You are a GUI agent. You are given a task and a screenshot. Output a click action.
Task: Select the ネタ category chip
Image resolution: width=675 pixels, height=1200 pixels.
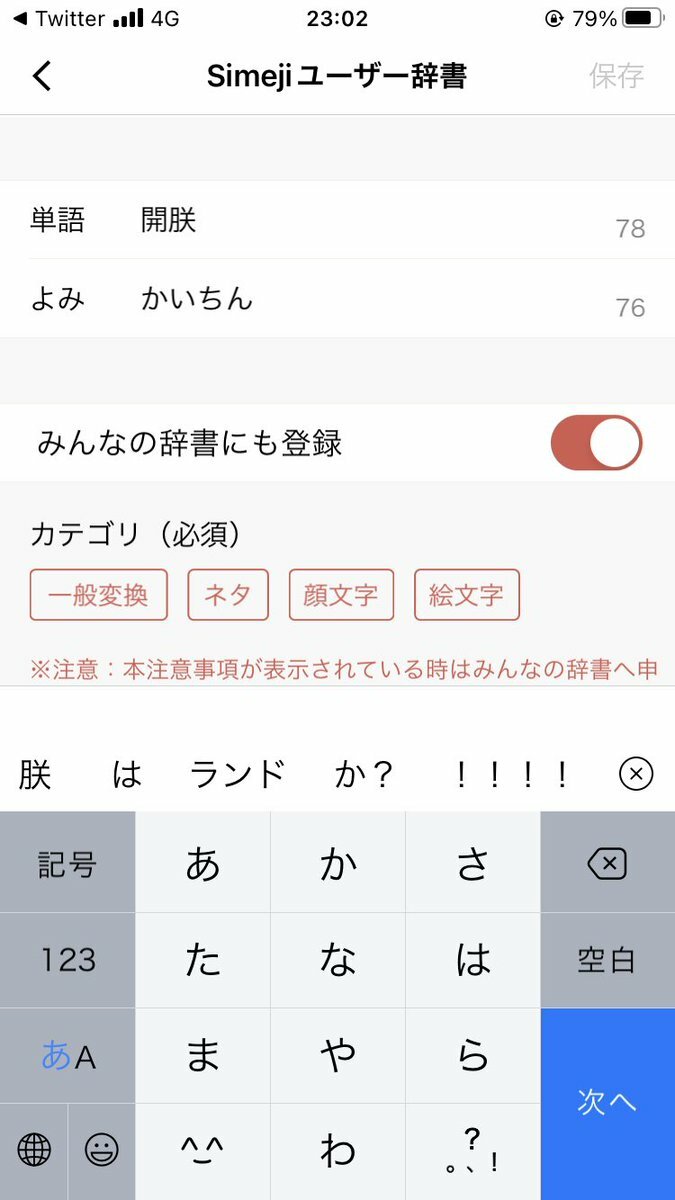[x=228, y=595]
